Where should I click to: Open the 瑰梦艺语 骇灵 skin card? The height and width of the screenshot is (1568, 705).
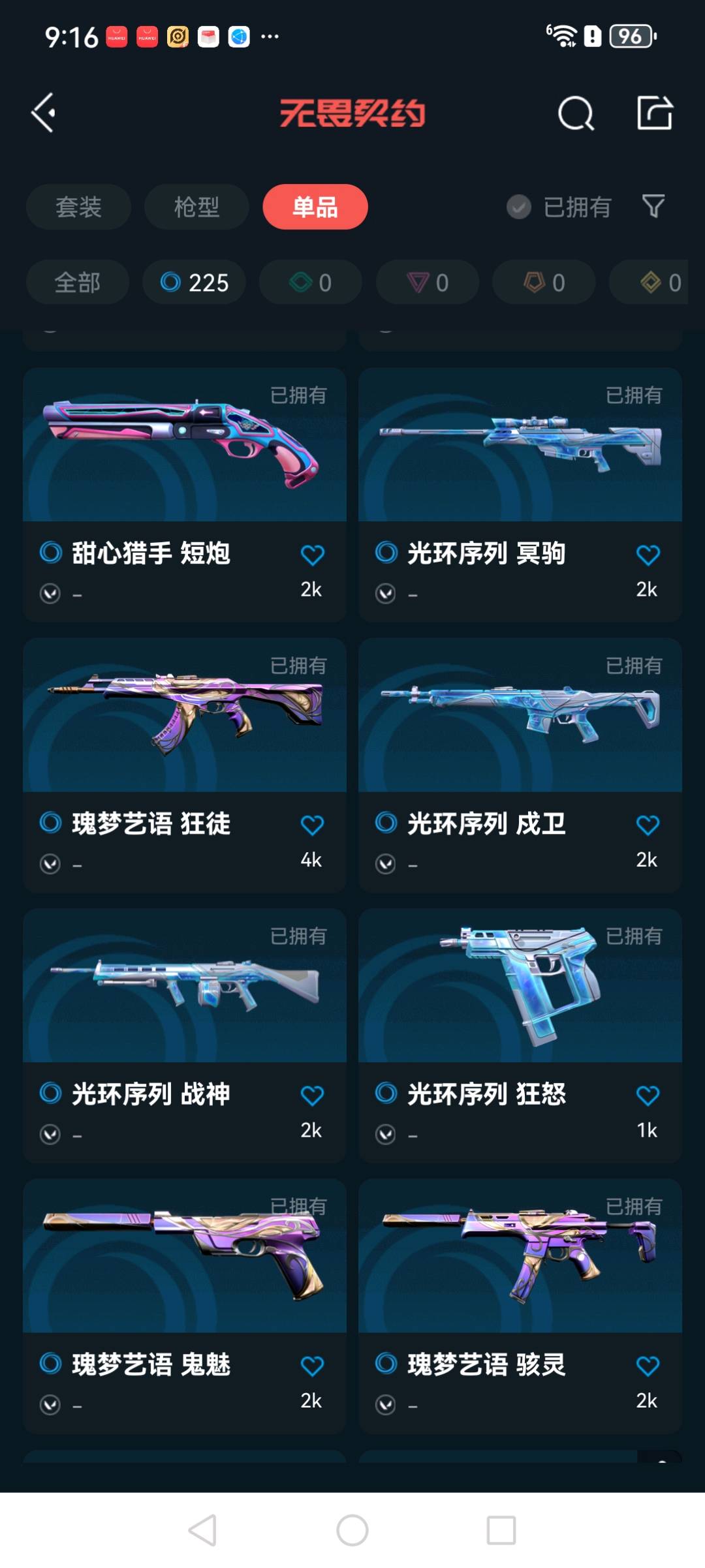[520, 1306]
